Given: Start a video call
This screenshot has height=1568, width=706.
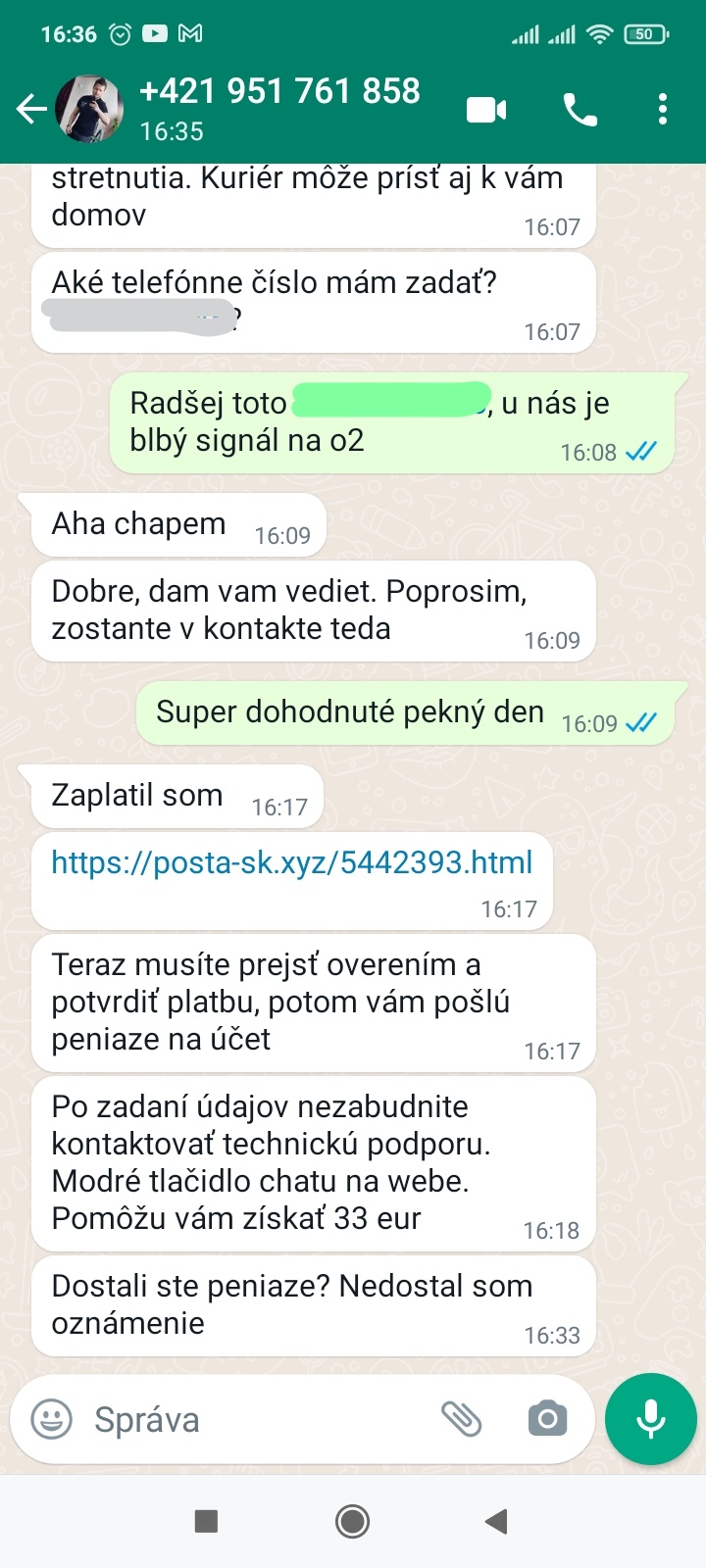Looking at the screenshot, I should pos(486,109).
